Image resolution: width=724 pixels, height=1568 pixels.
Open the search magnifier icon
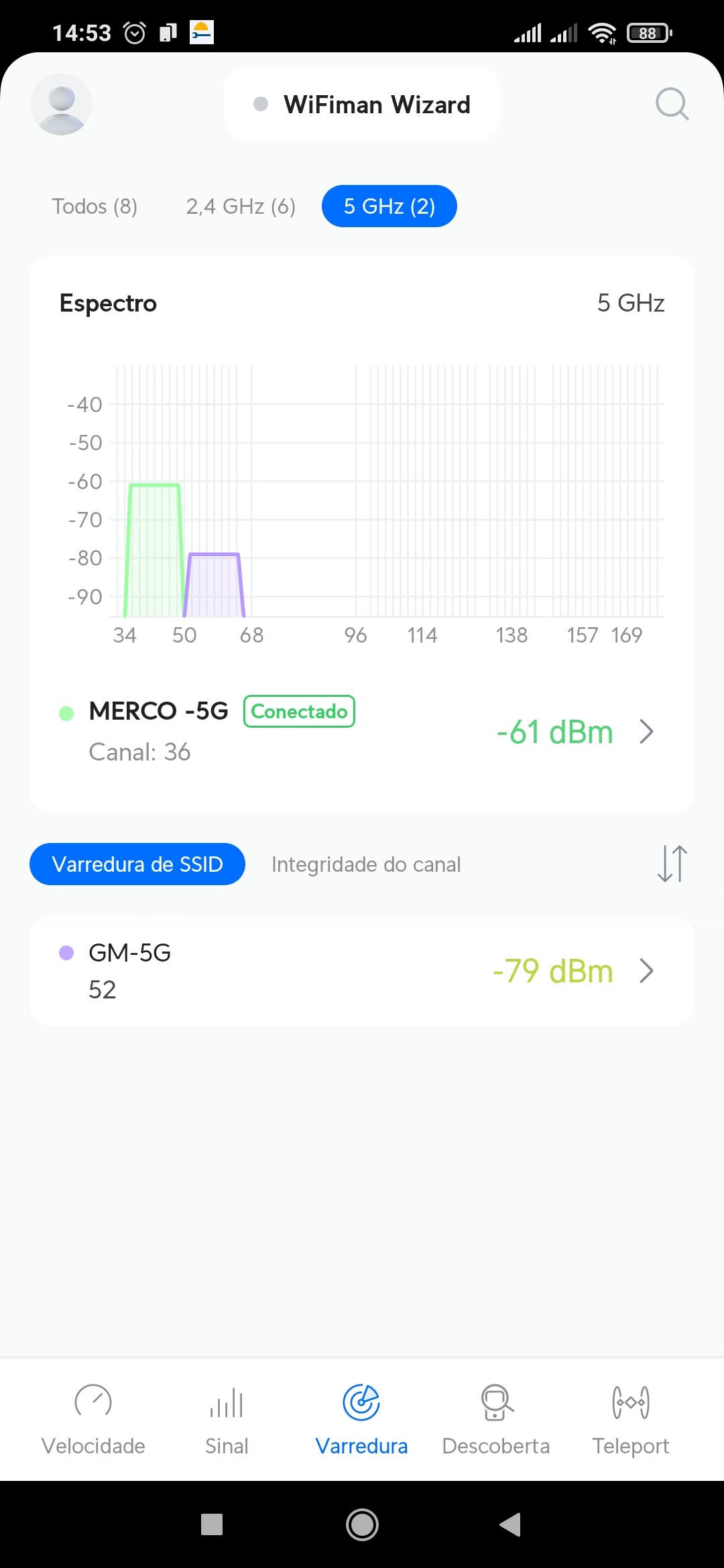(x=672, y=104)
